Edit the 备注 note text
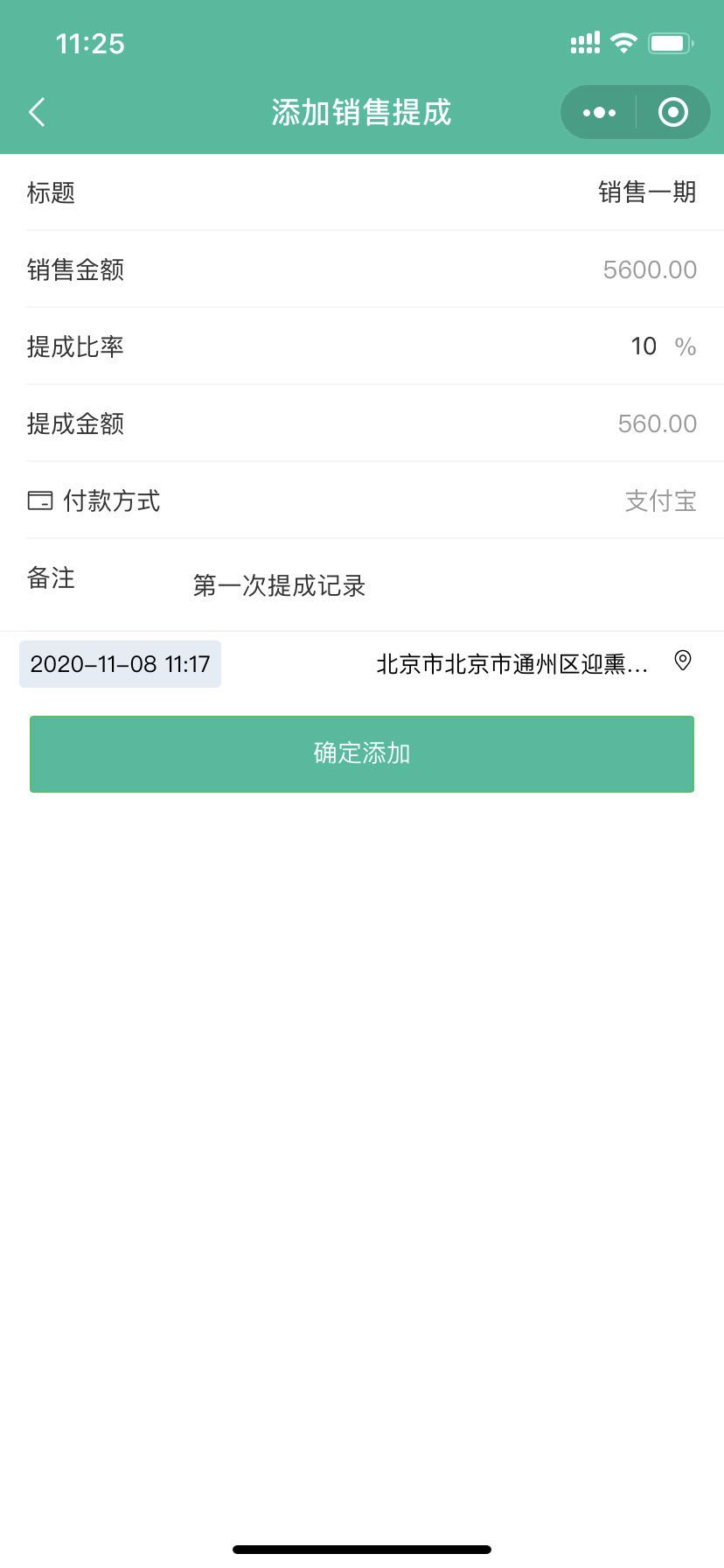This screenshot has height=1568, width=724. point(279,585)
